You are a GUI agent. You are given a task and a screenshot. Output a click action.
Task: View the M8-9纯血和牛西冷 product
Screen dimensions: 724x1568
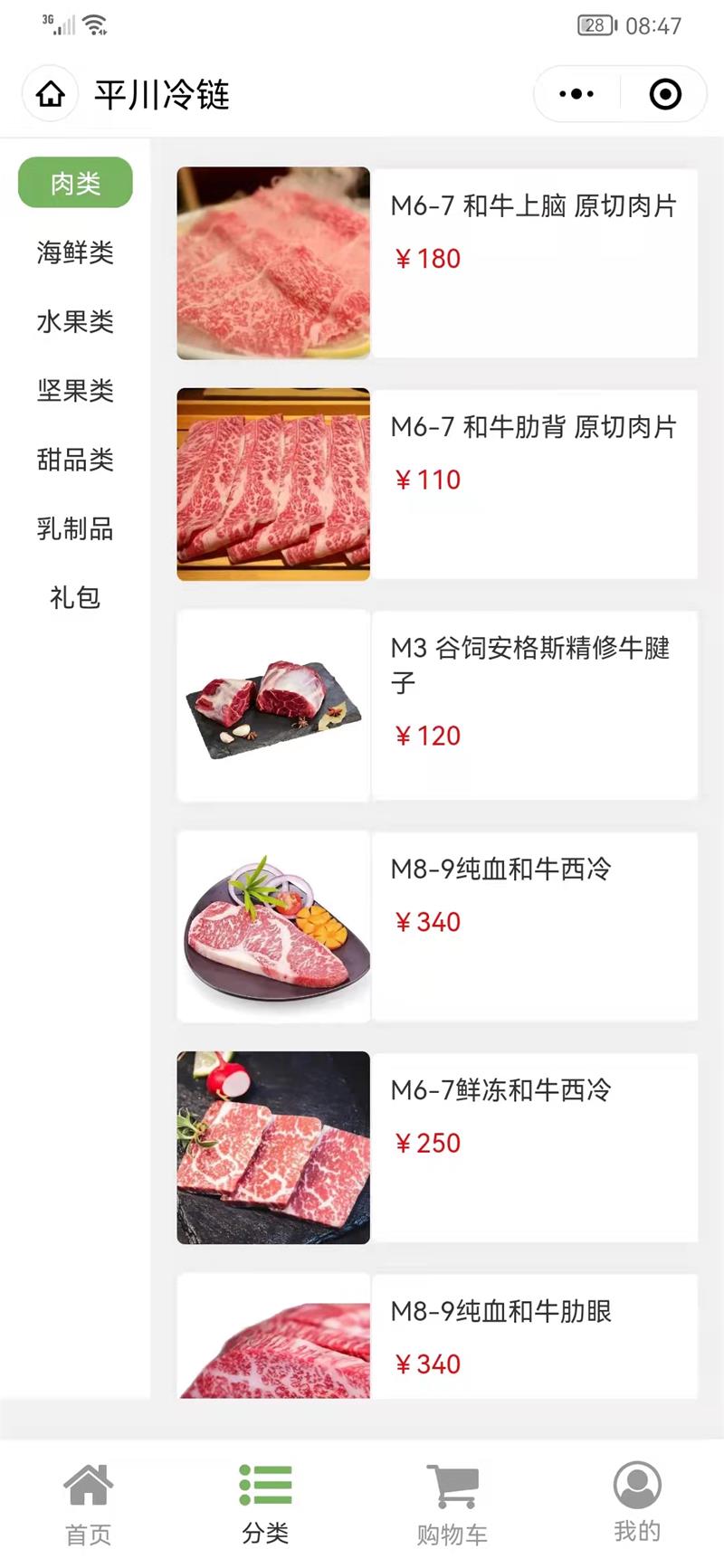point(500,870)
